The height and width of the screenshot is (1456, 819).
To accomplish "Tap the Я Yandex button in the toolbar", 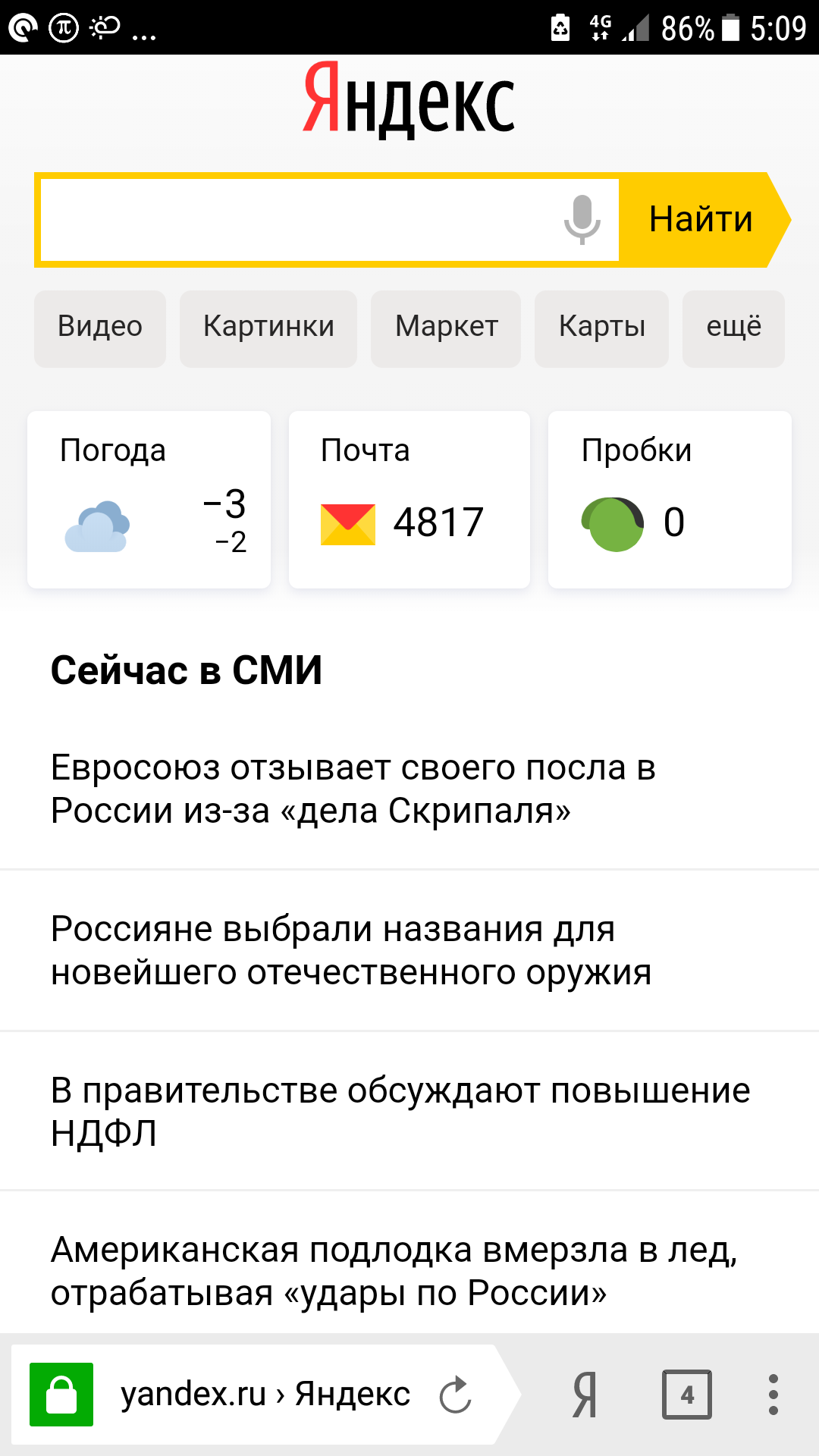I will pos(585,1395).
